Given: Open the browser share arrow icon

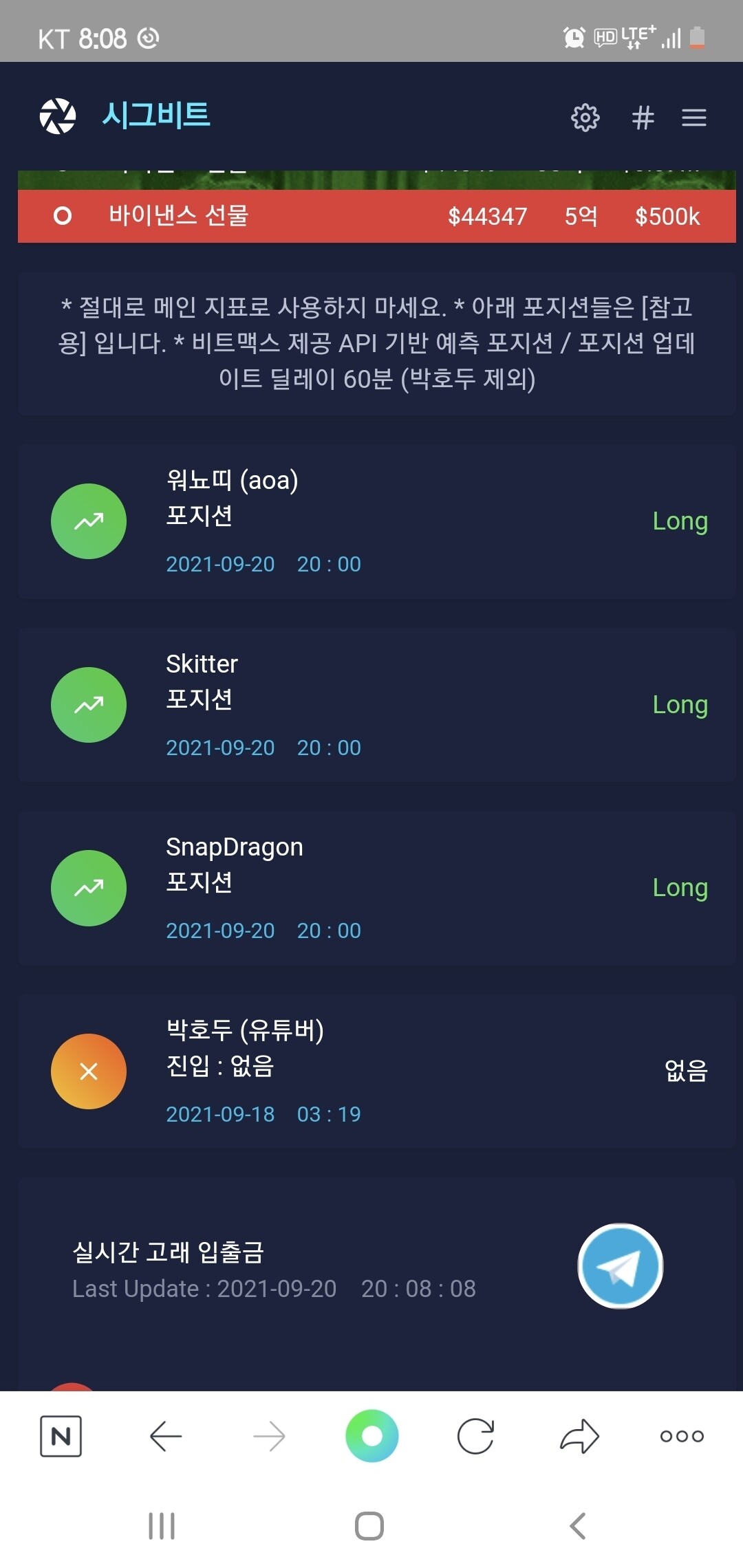Looking at the screenshot, I should pos(579,1436).
